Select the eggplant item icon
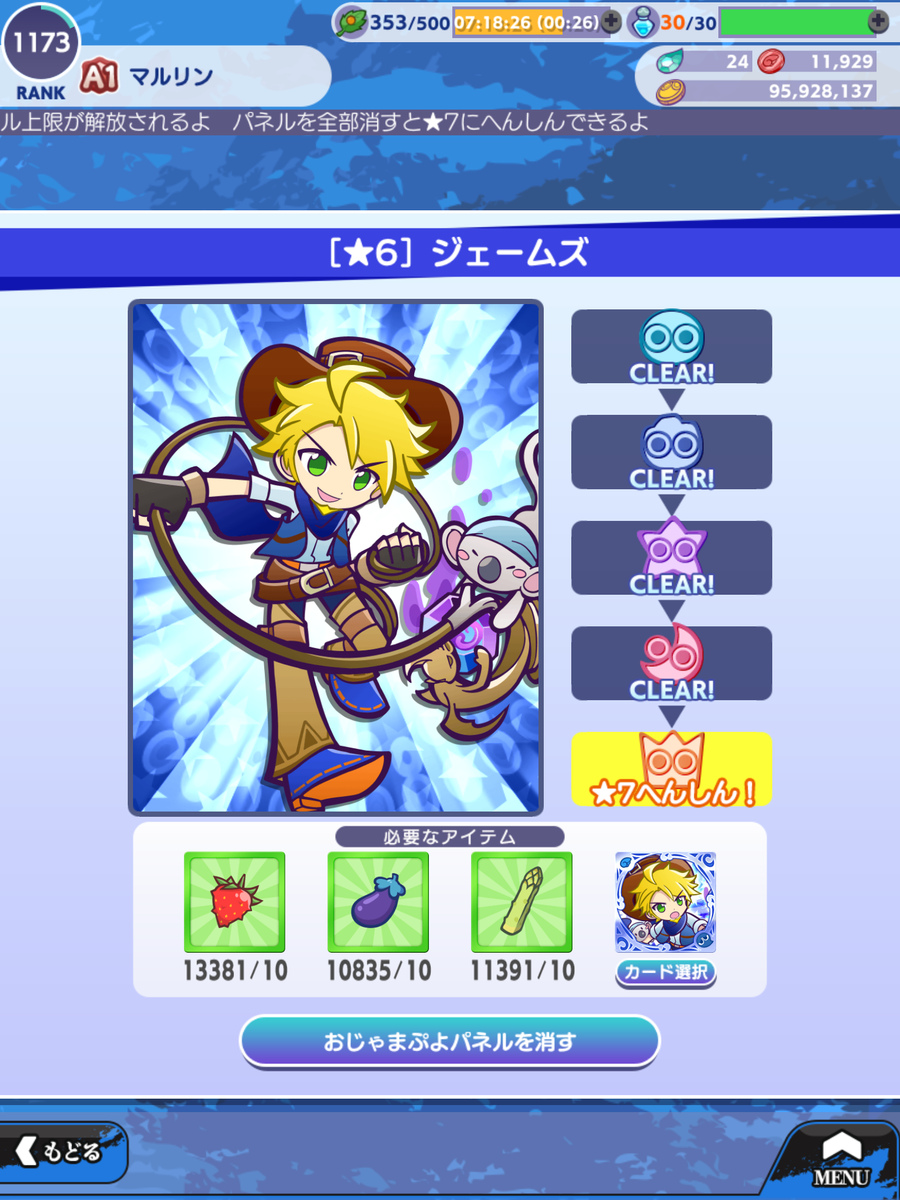The width and height of the screenshot is (900, 1200). pyautogui.click(x=378, y=902)
